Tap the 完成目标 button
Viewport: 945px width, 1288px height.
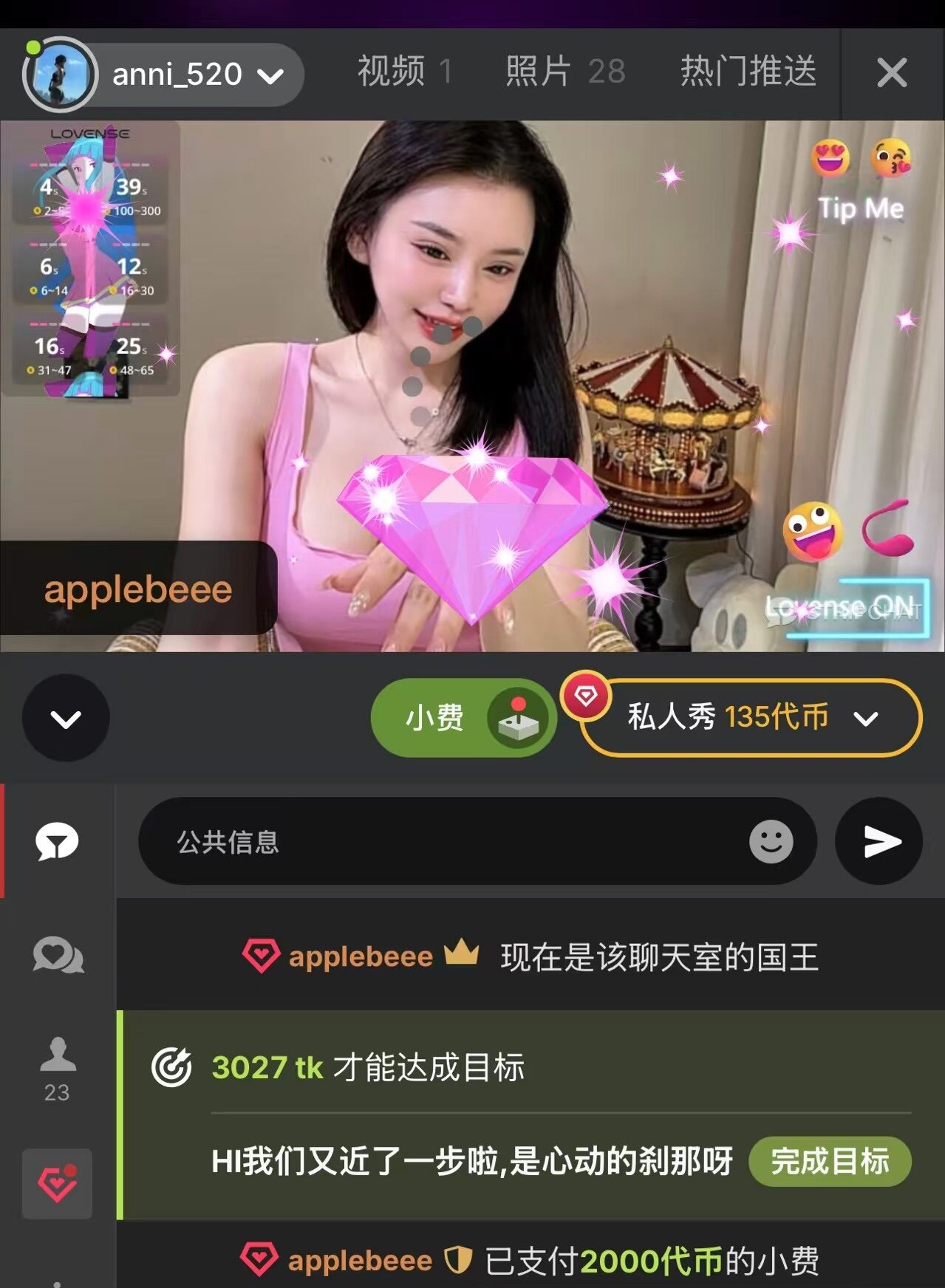(829, 1162)
